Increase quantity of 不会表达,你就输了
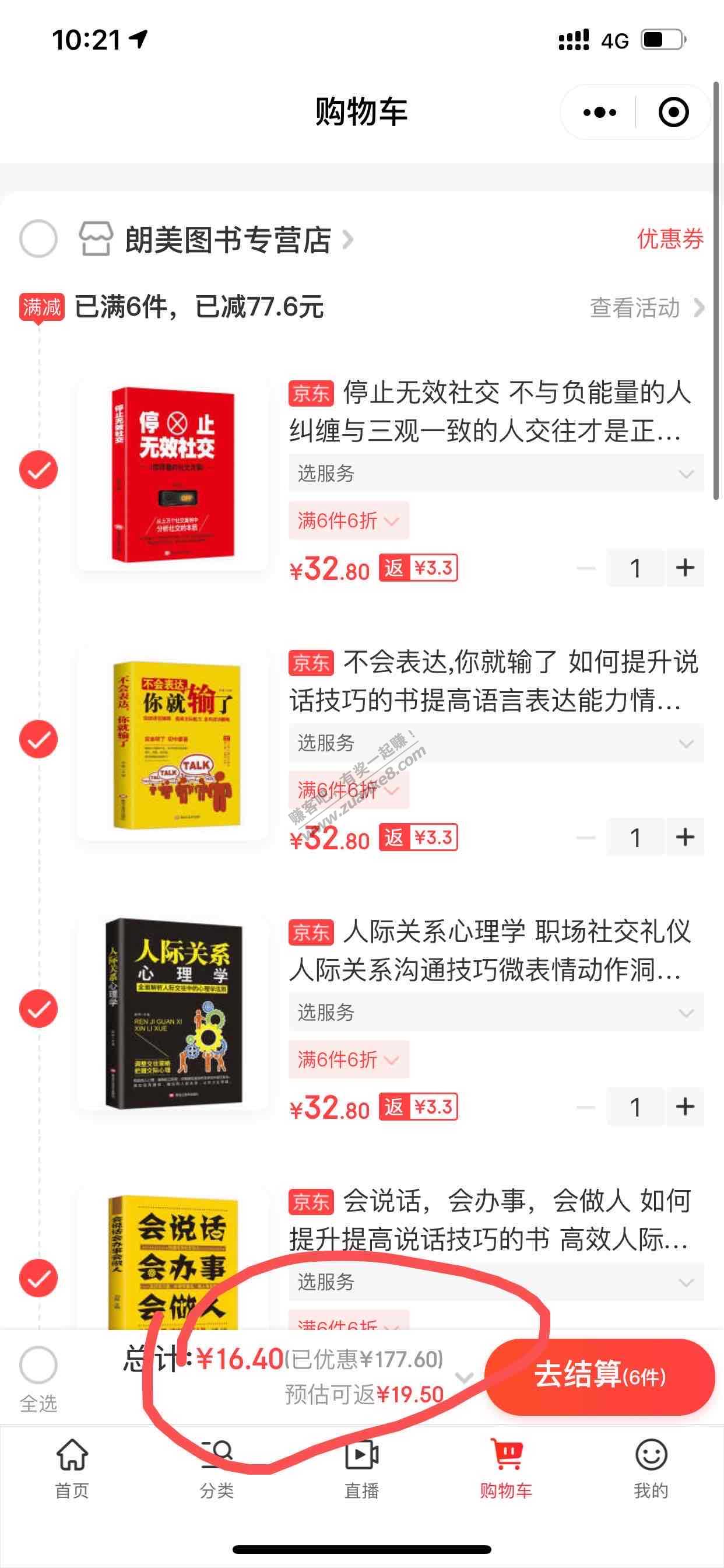 pyautogui.click(x=685, y=837)
